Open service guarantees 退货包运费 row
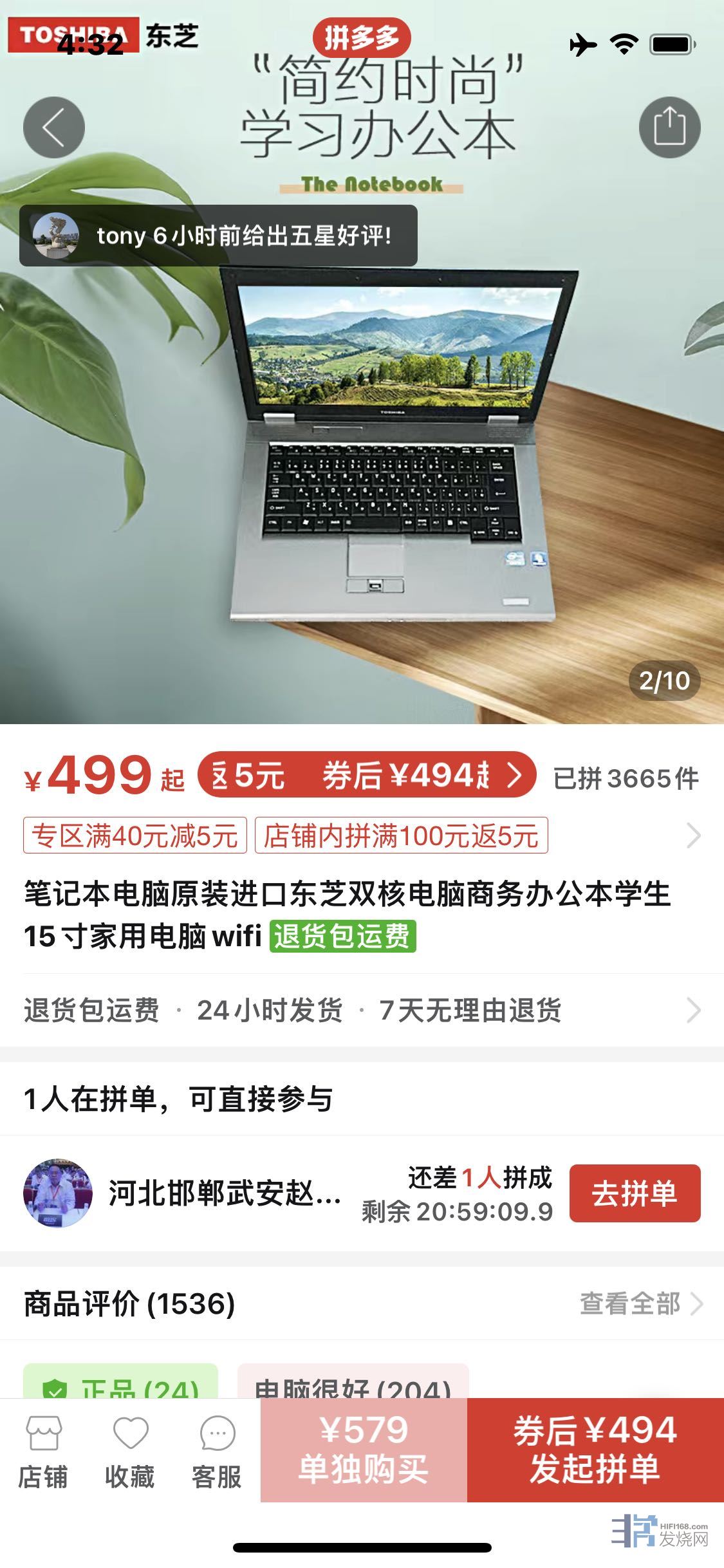 [360, 1010]
